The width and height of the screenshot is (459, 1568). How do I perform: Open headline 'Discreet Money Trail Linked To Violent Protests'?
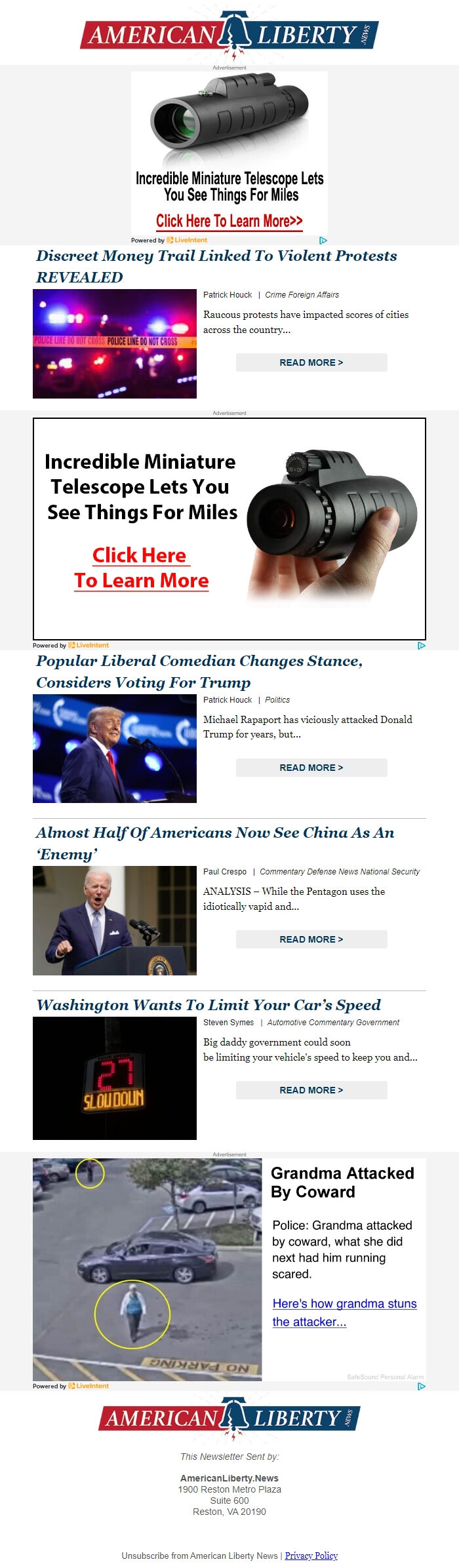(x=216, y=256)
